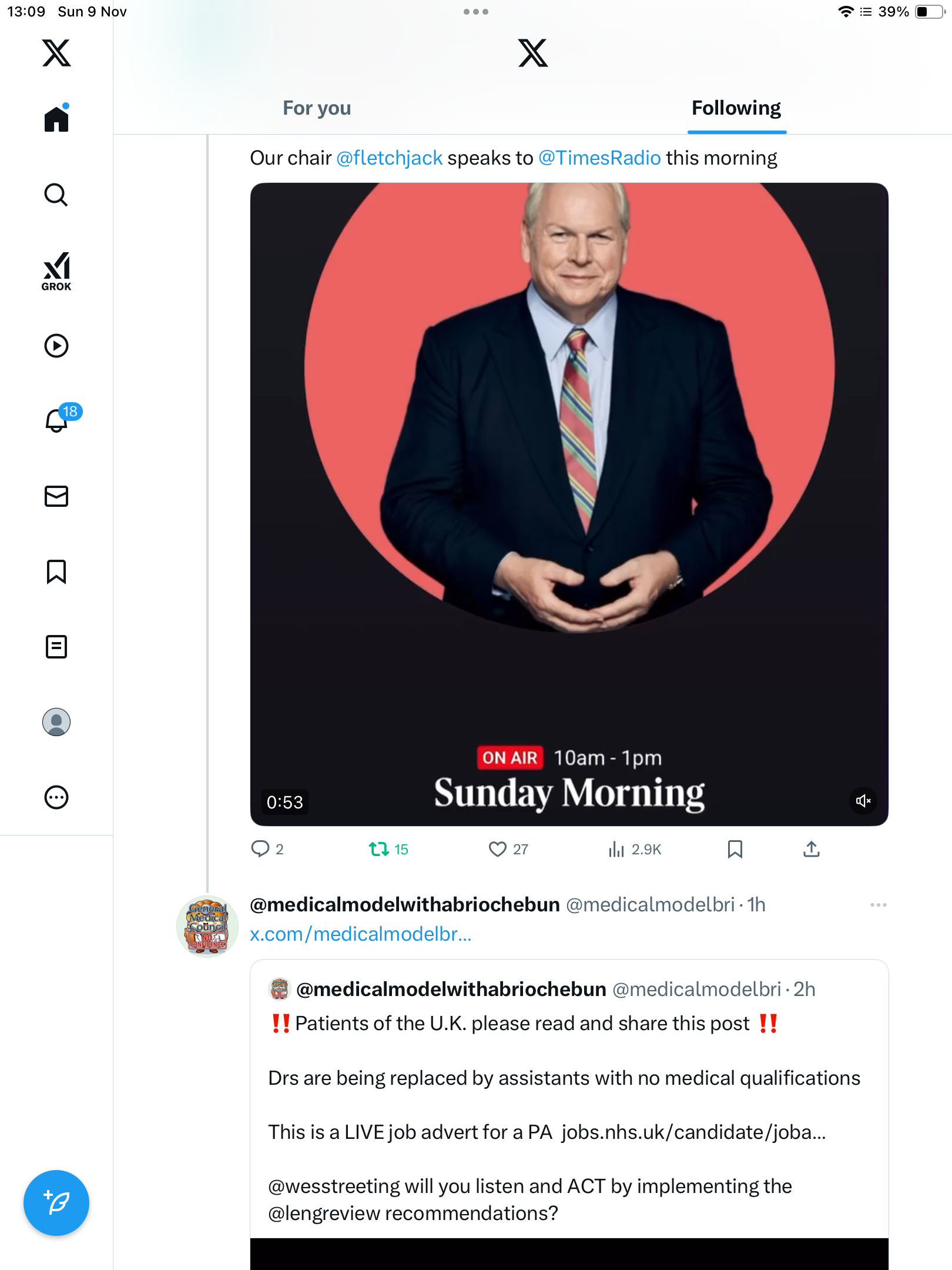The height and width of the screenshot is (1270, 952).
Task: Open Grok assistant
Action: (56, 272)
